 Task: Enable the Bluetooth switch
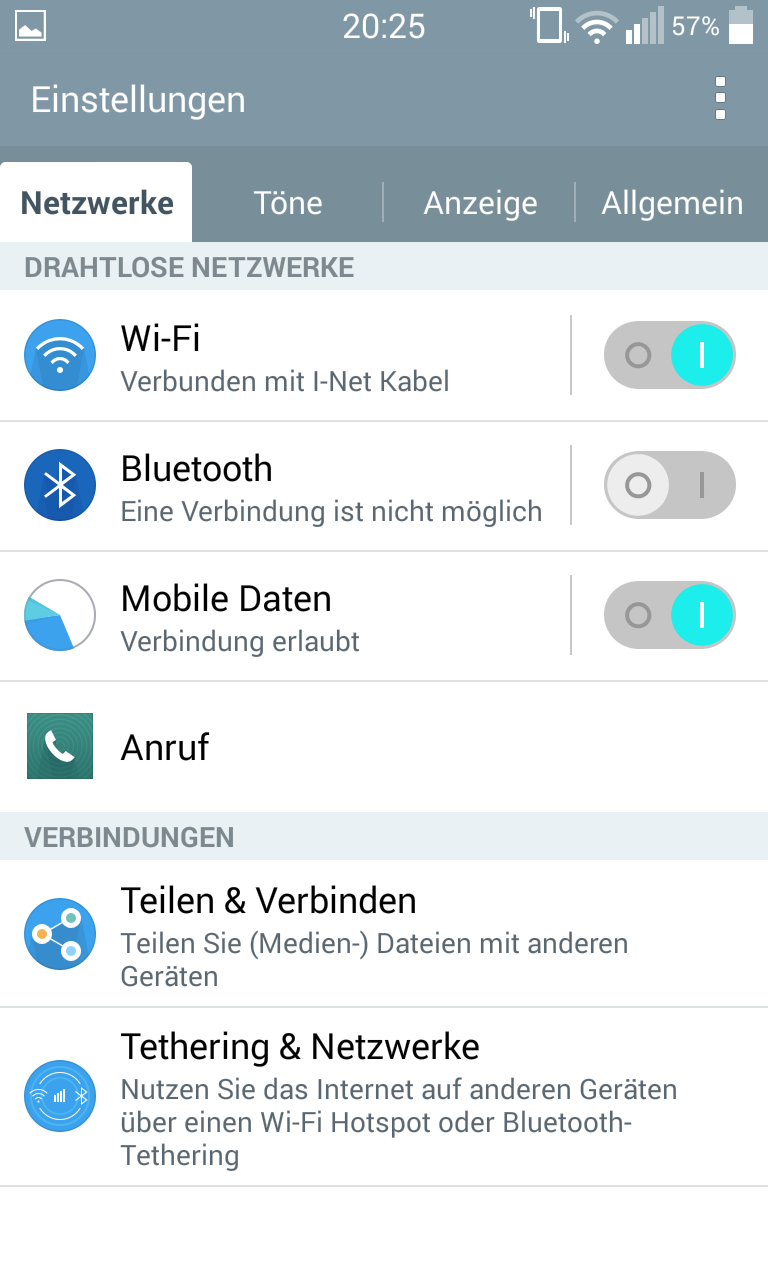point(670,485)
